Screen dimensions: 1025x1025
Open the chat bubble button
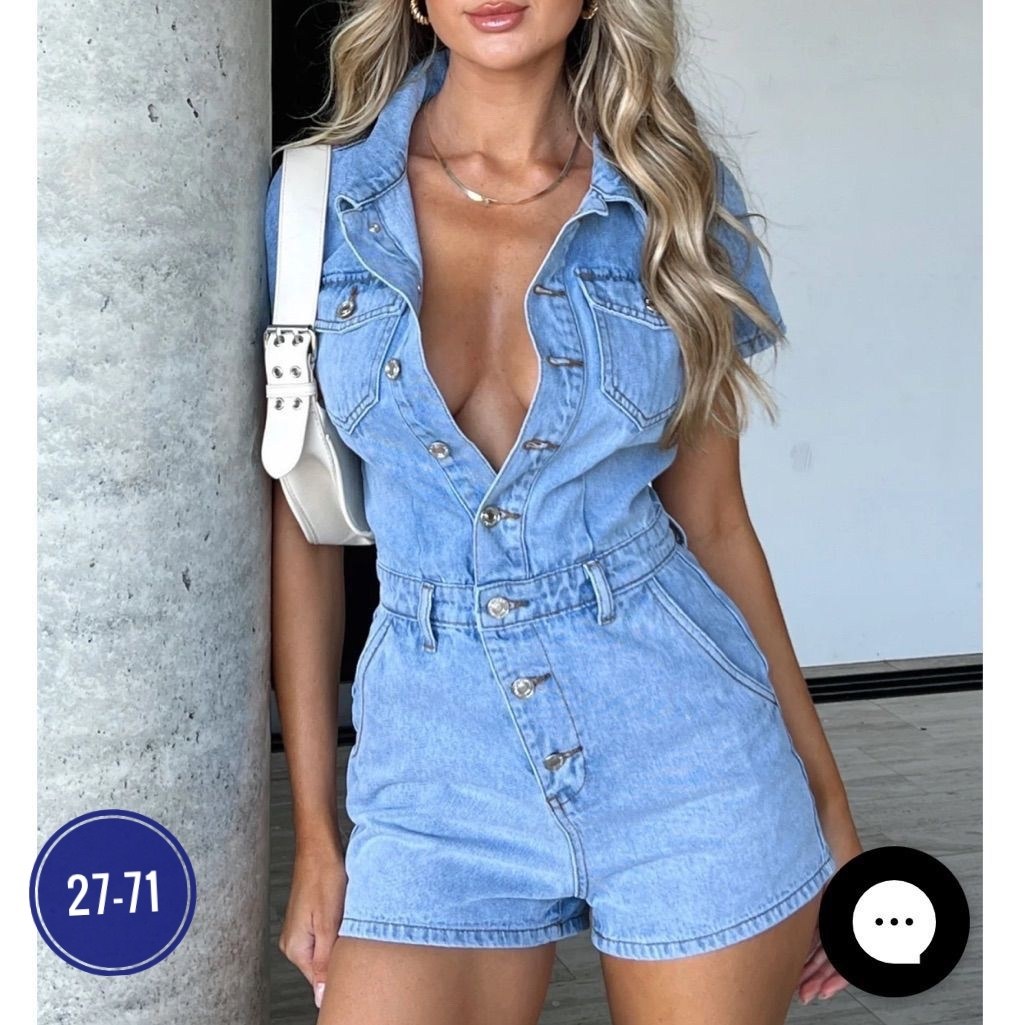(x=893, y=921)
